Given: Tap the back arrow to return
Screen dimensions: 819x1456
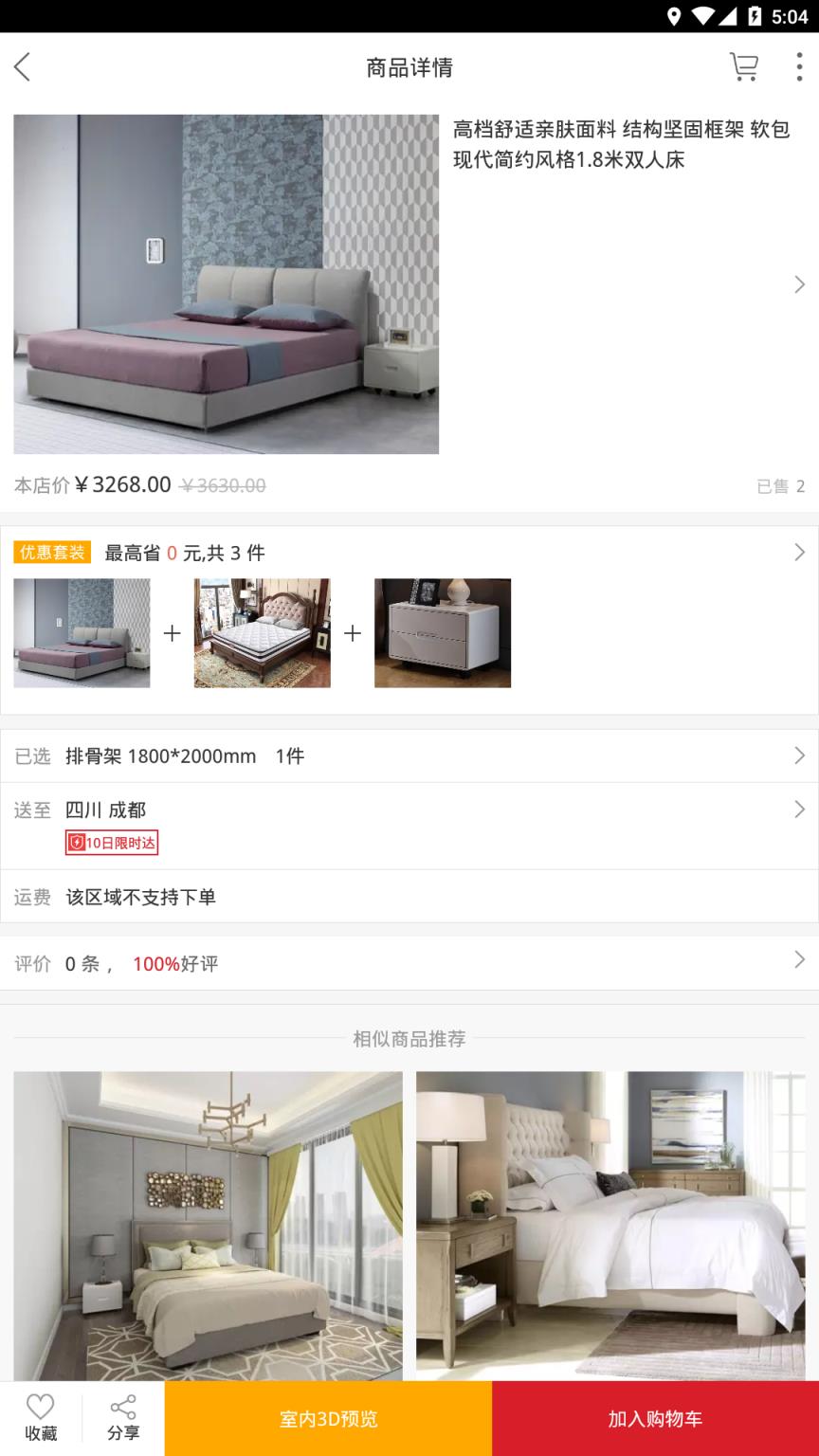Looking at the screenshot, I should [24, 67].
